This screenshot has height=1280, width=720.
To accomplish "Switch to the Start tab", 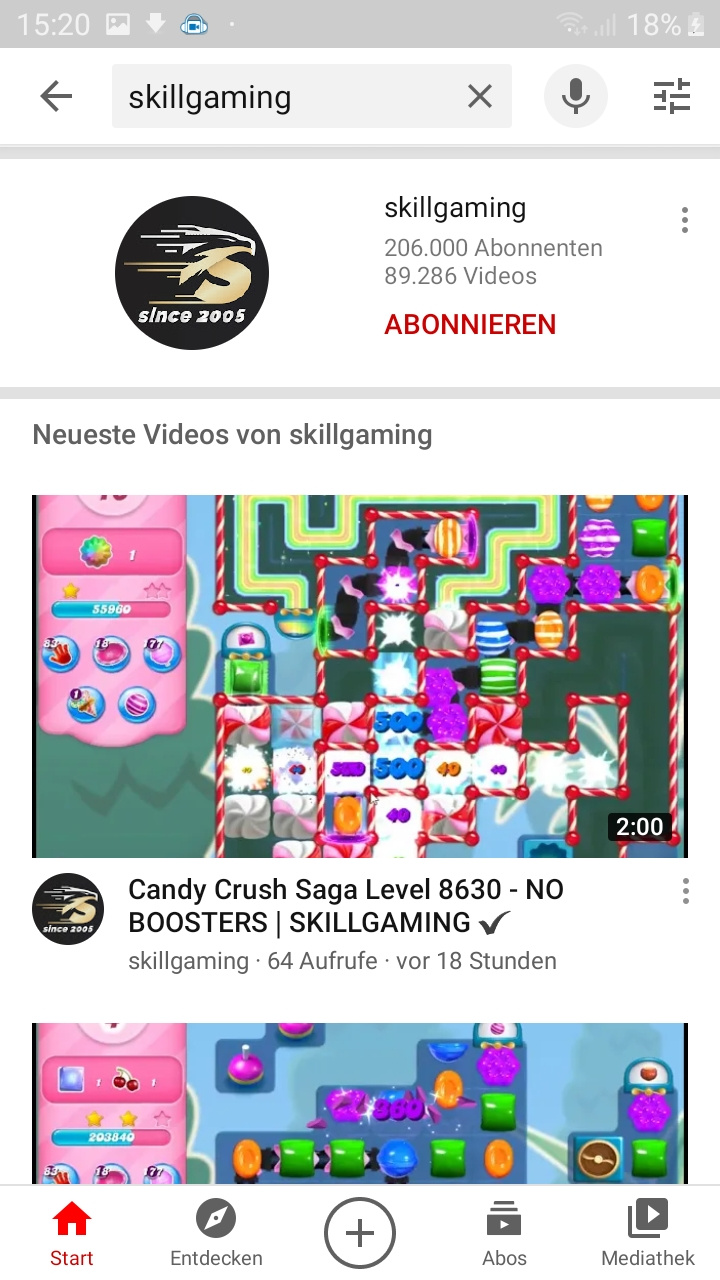I will click(x=72, y=1234).
